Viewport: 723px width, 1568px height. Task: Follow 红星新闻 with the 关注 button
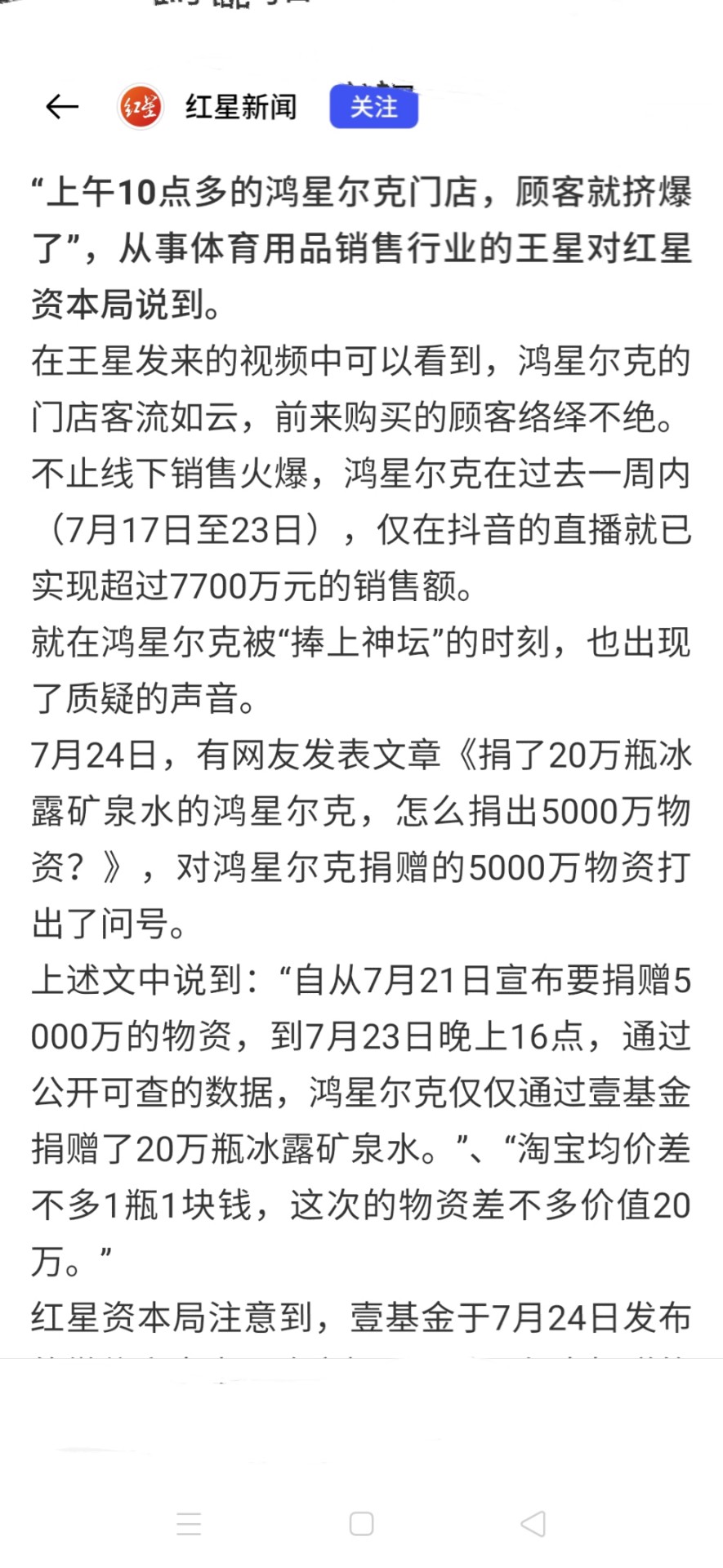[374, 107]
